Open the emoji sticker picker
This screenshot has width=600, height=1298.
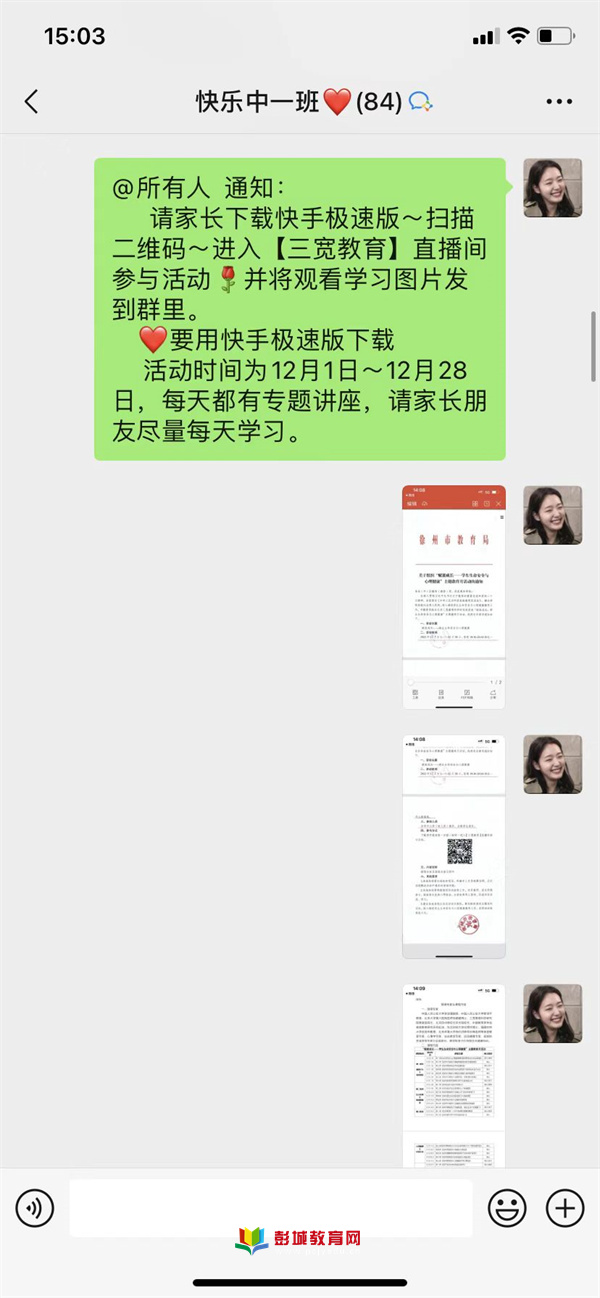507,1208
